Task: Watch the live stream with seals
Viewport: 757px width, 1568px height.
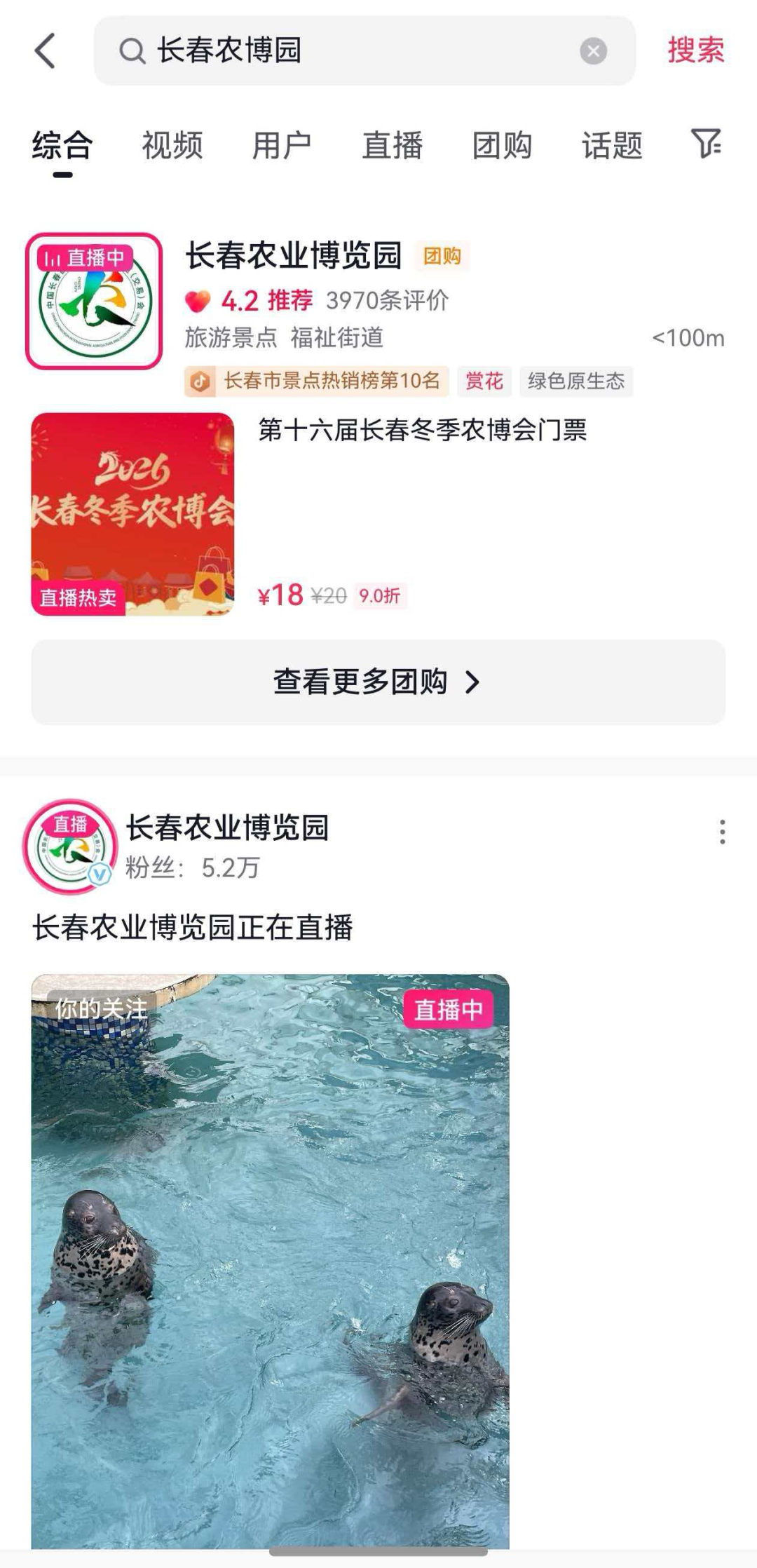Action: [x=270, y=1262]
